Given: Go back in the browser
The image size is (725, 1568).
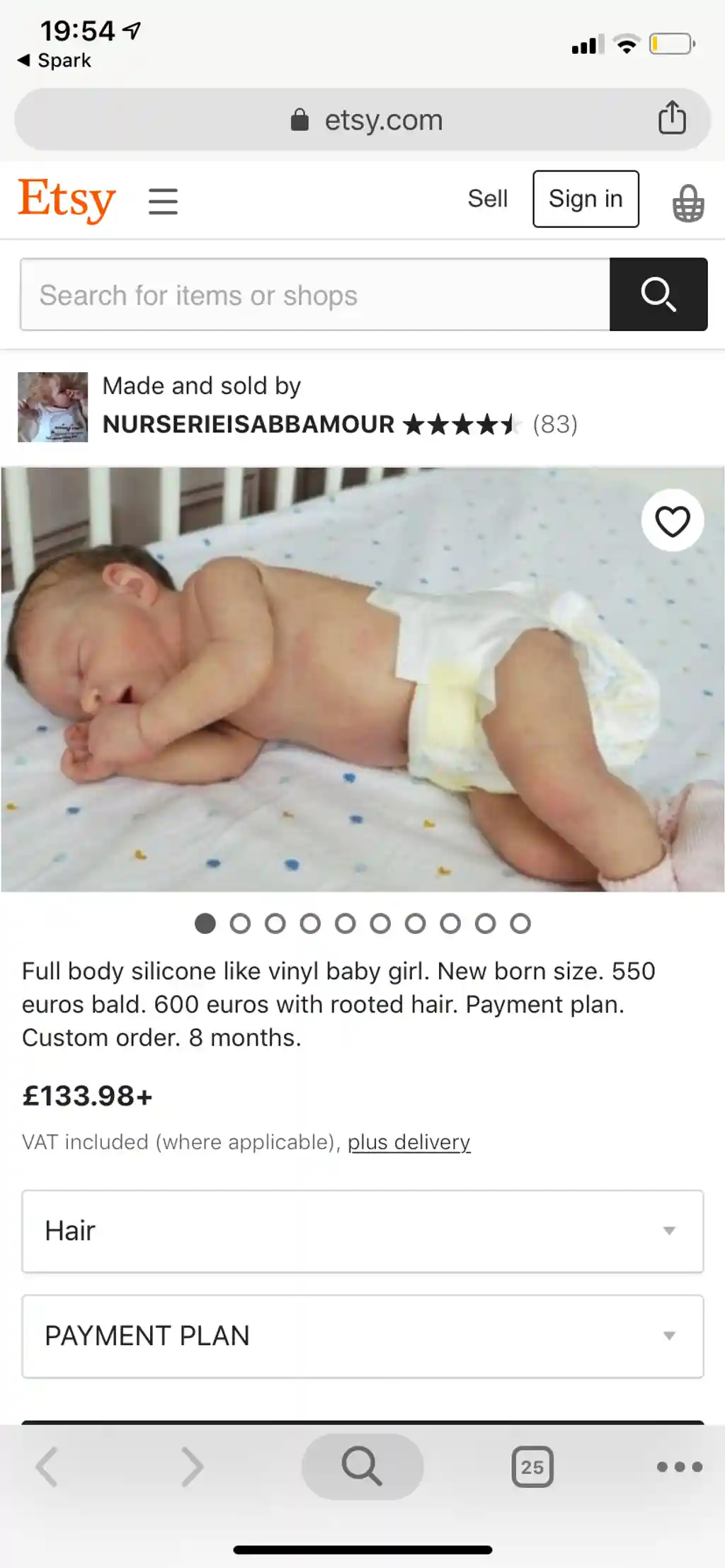Looking at the screenshot, I should click(x=47, y=1467).
